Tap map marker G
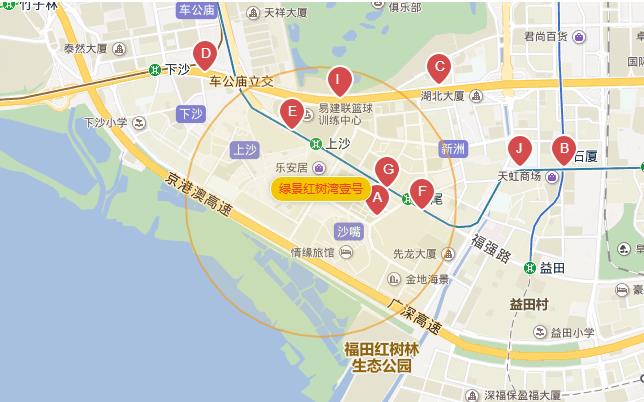Image resolution: width=644 pixels, height=402 pixels. (387, 168)
